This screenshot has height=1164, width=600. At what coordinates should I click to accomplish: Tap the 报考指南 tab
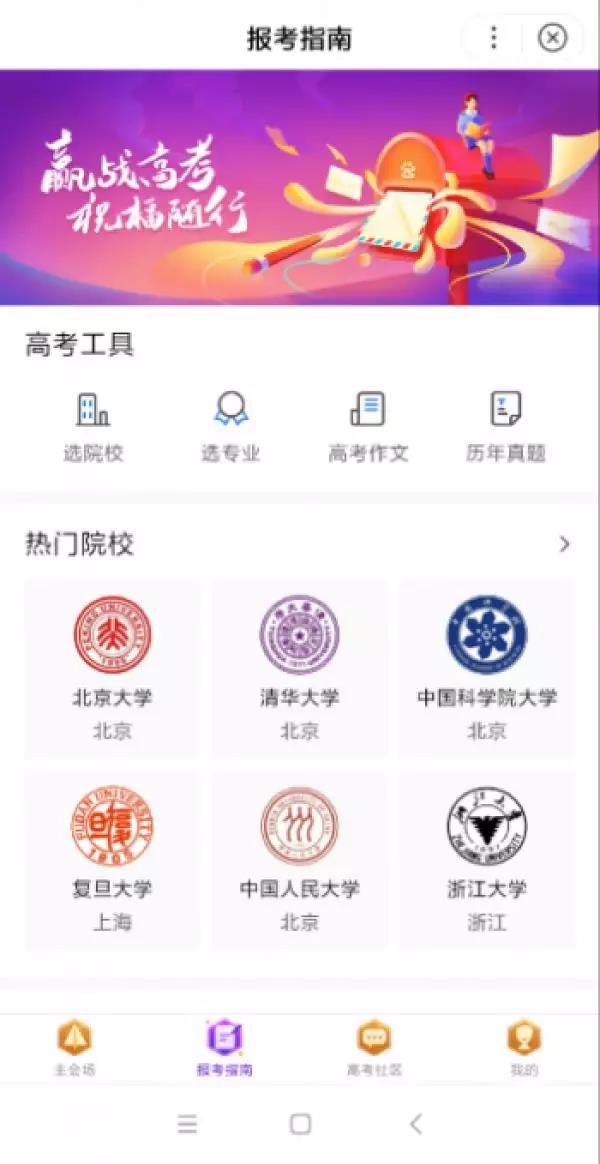[225, 1048]
